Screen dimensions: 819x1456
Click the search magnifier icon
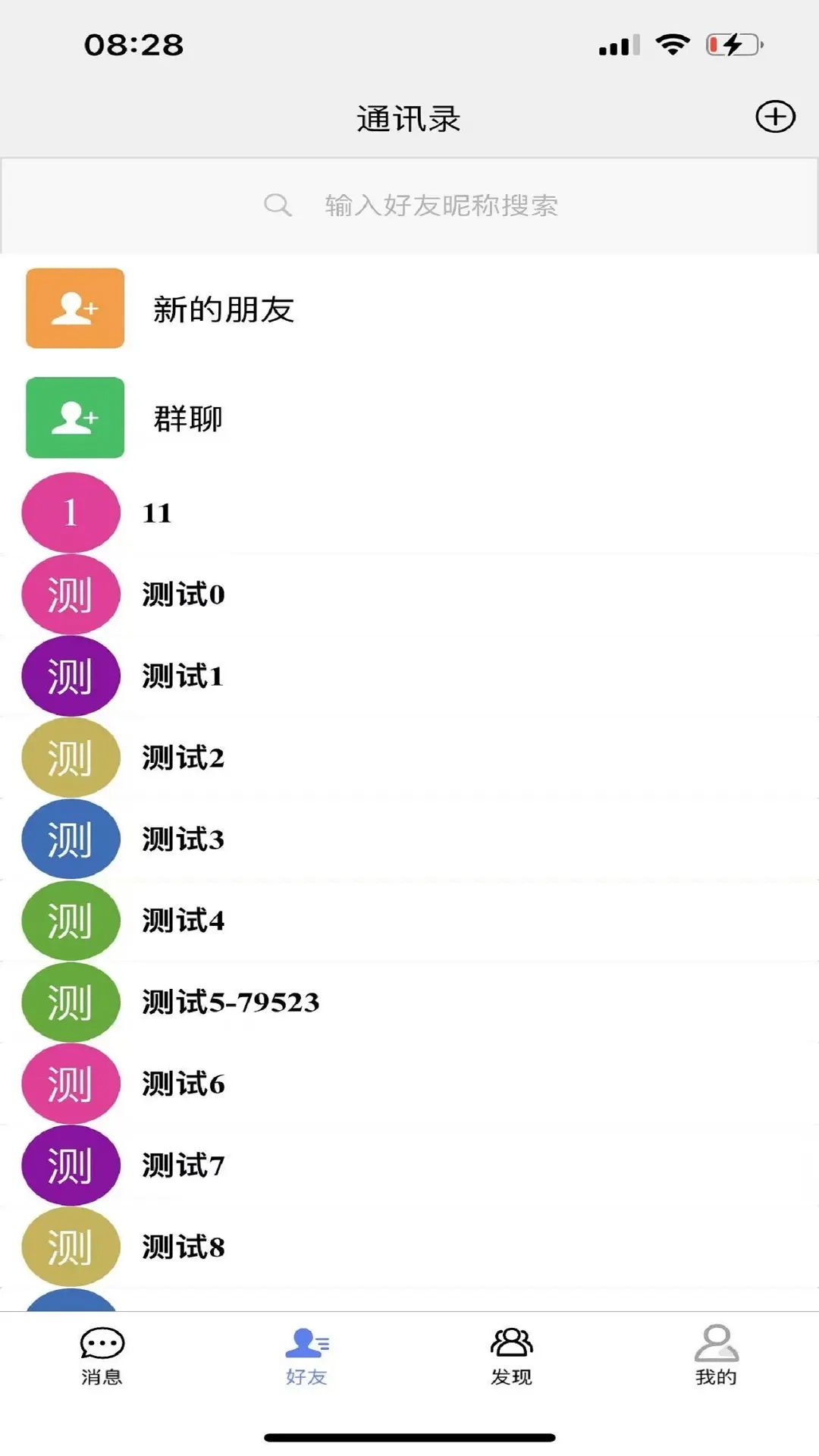(278, 205)
